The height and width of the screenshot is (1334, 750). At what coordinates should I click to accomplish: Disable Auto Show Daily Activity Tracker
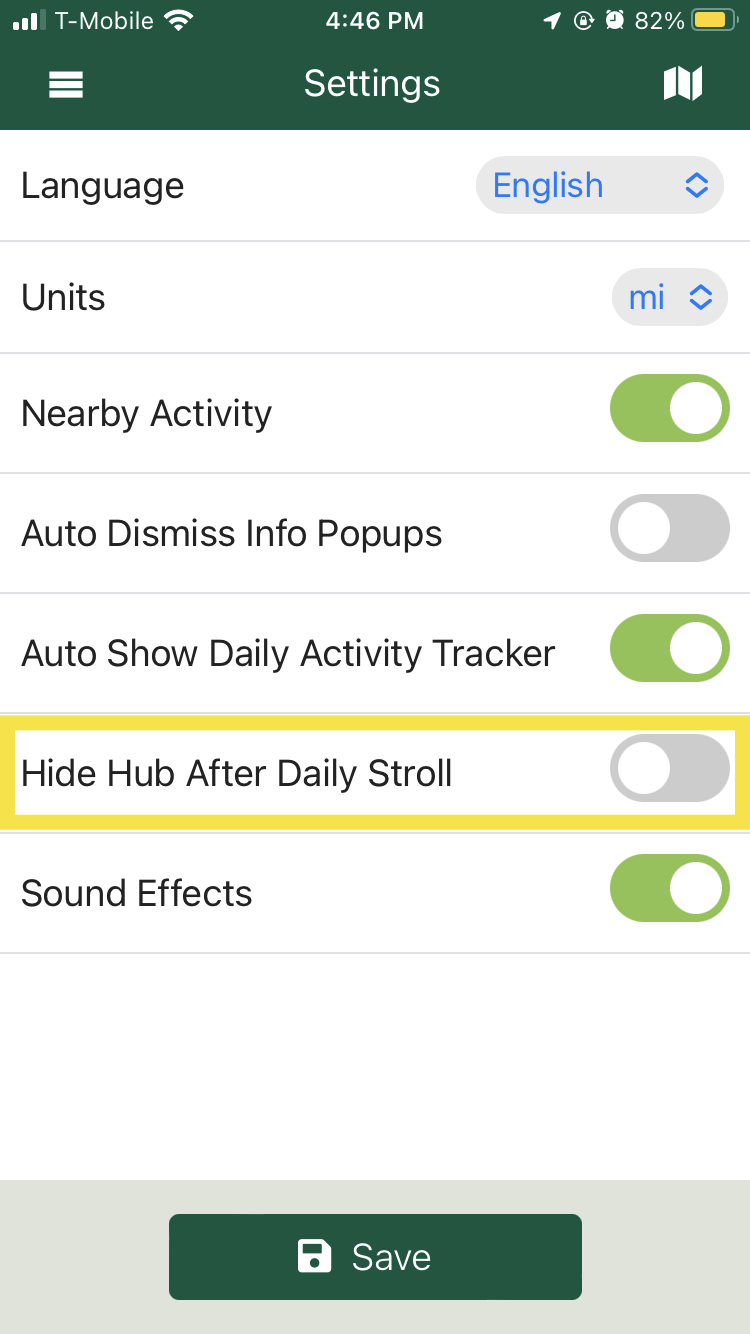(x=669, y=649)
